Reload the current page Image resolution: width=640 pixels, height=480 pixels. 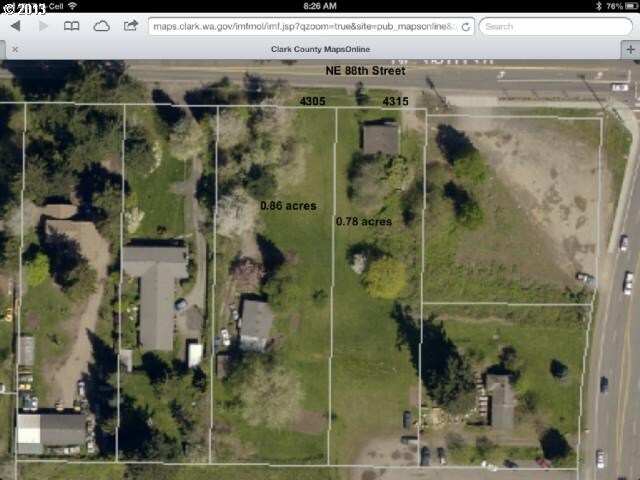pos(466,26)
